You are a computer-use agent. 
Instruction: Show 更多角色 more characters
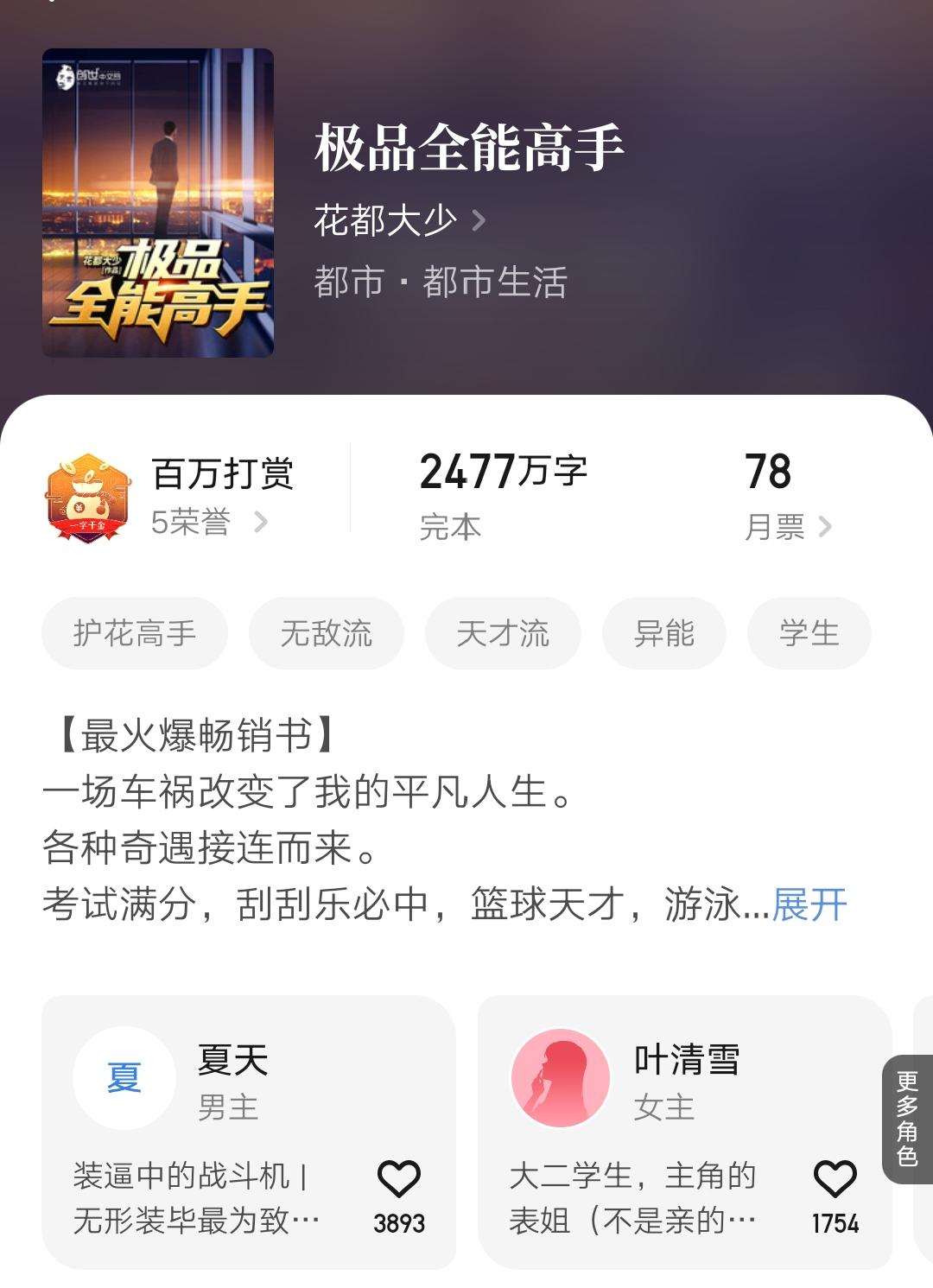point(907,1118)
